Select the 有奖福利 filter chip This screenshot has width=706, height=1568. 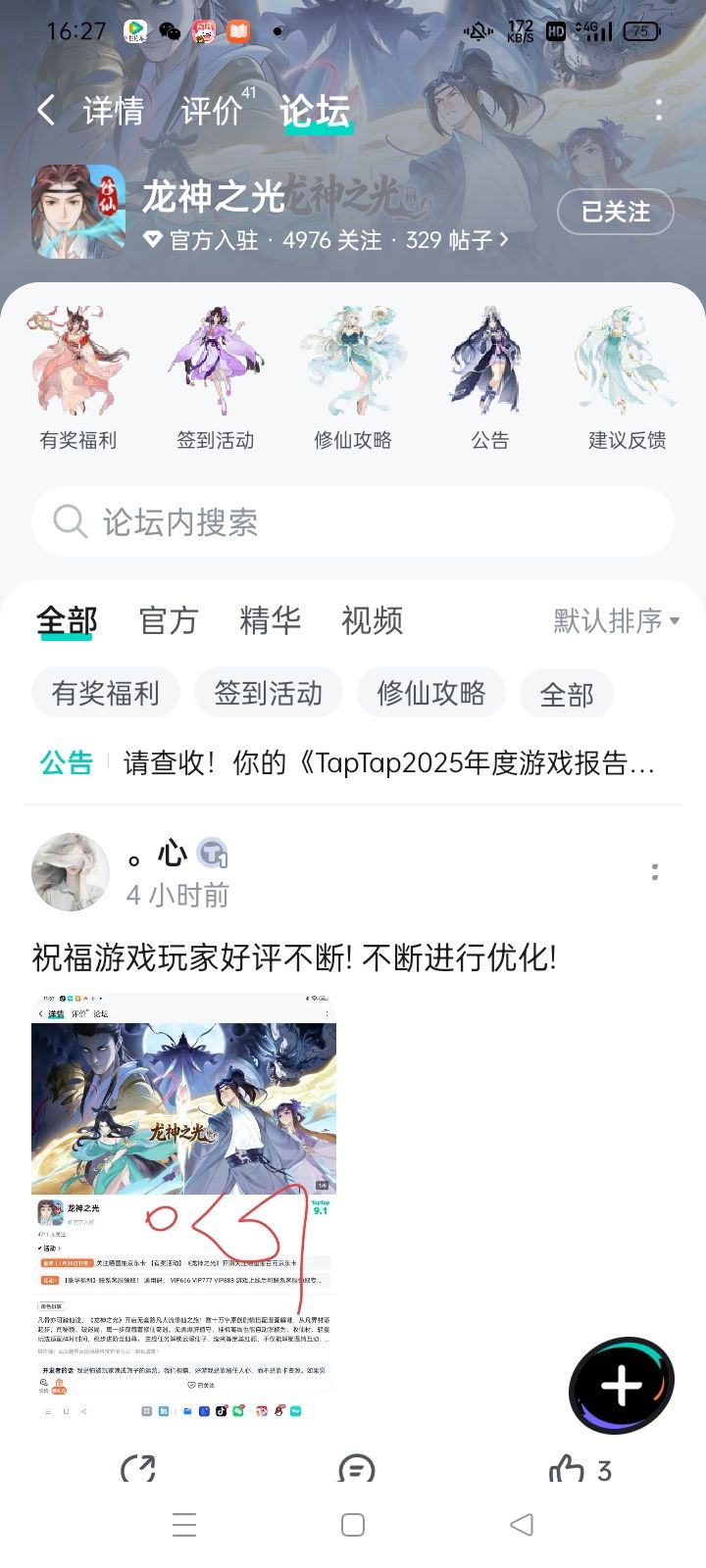106,693
